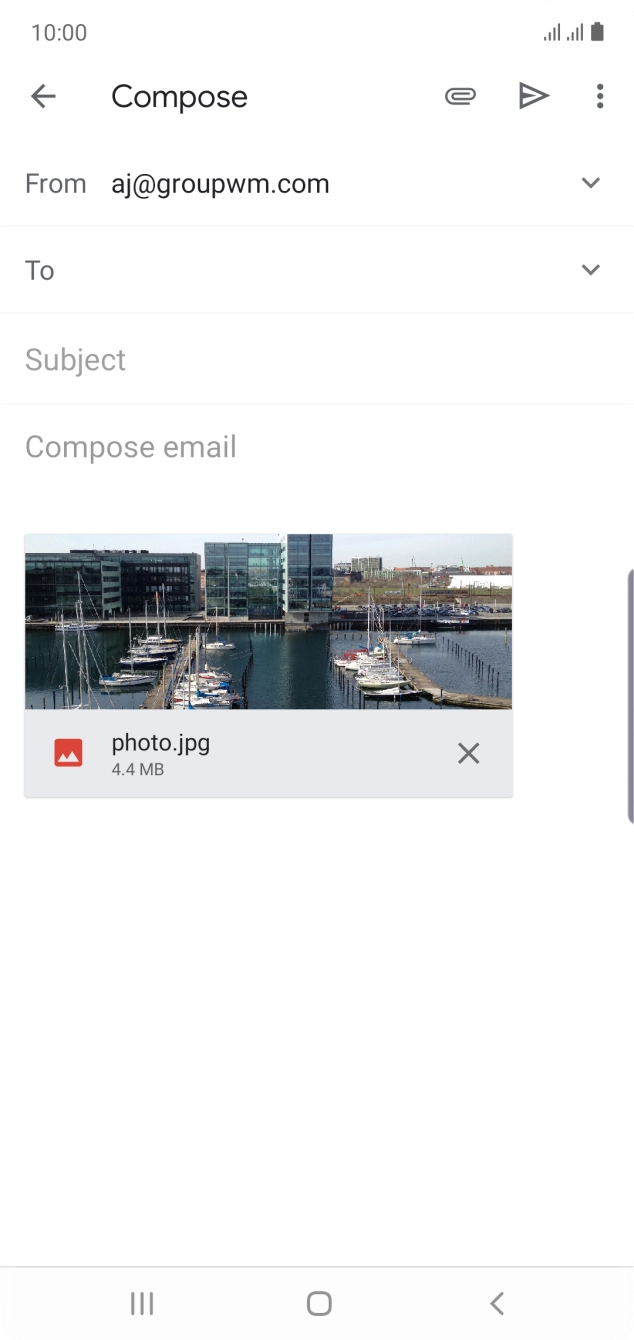This screenshot has height=1340, width=634.
Task: Open the overflow menu
Action: [x=600, y=96]
